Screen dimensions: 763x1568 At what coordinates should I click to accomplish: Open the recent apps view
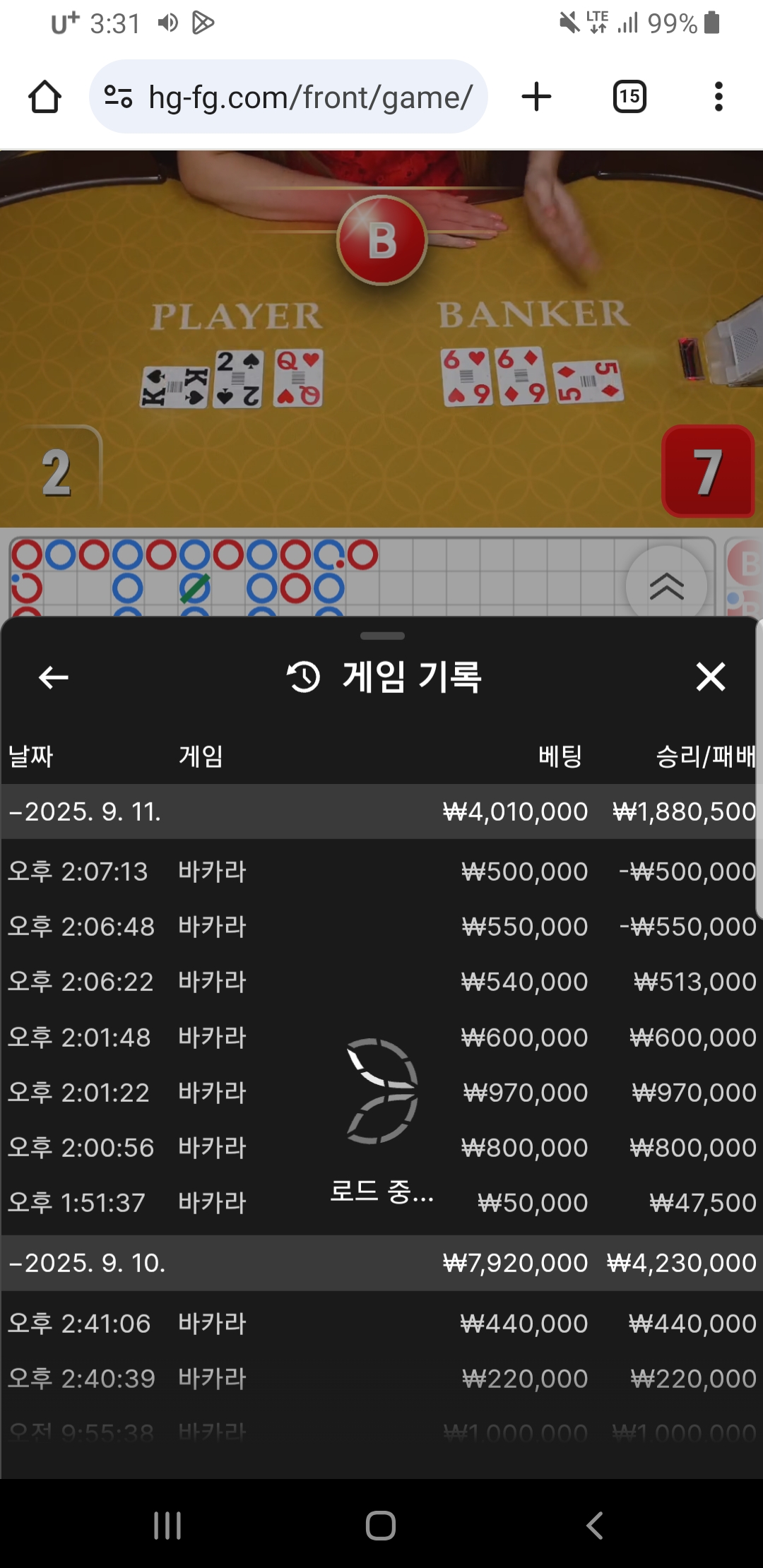coord(167,1526)
